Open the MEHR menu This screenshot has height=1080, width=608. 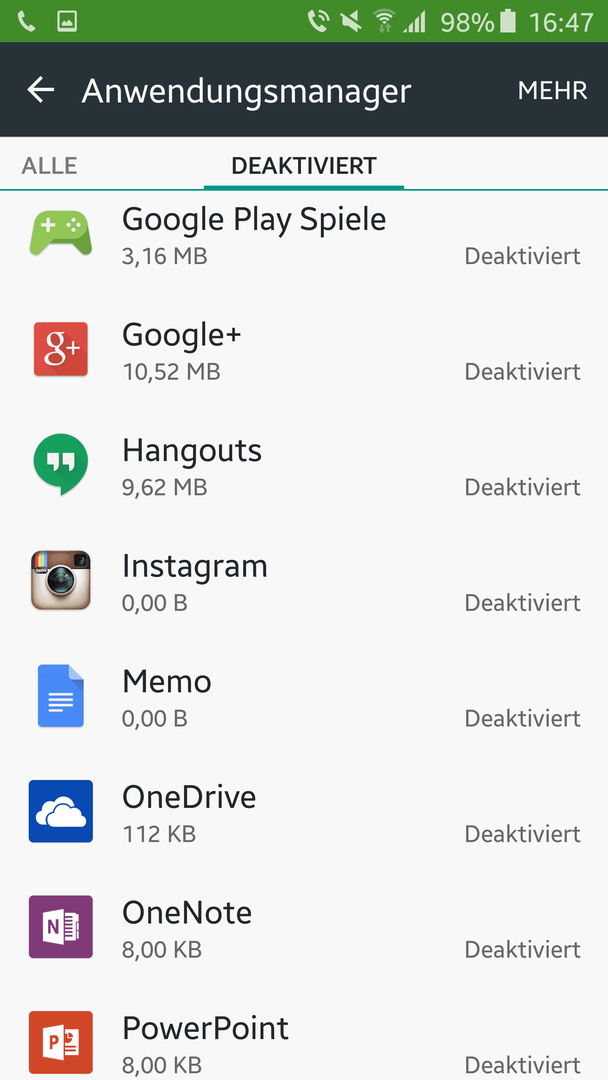point(552,90)
